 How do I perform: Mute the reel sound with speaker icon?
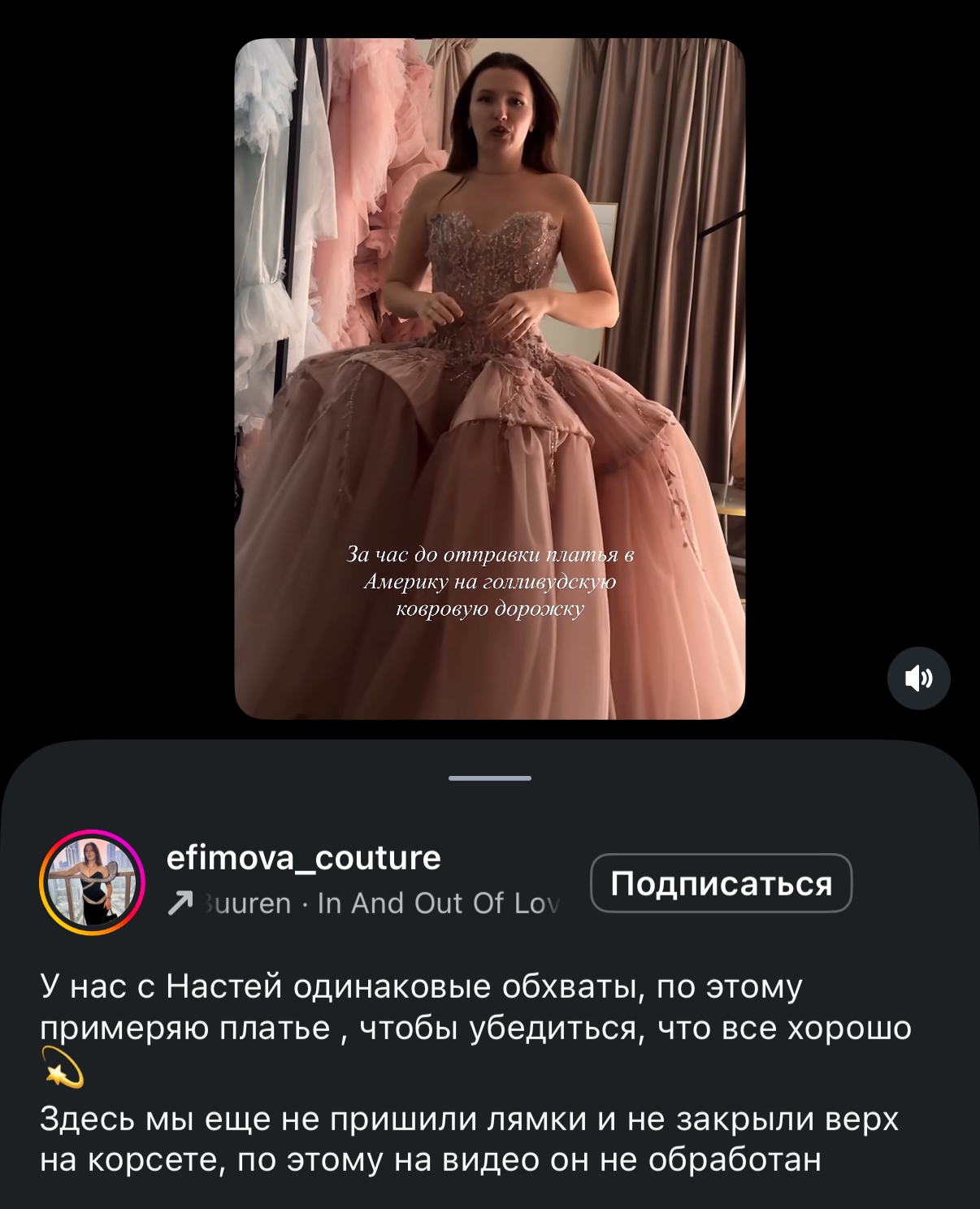pos(918,678)
